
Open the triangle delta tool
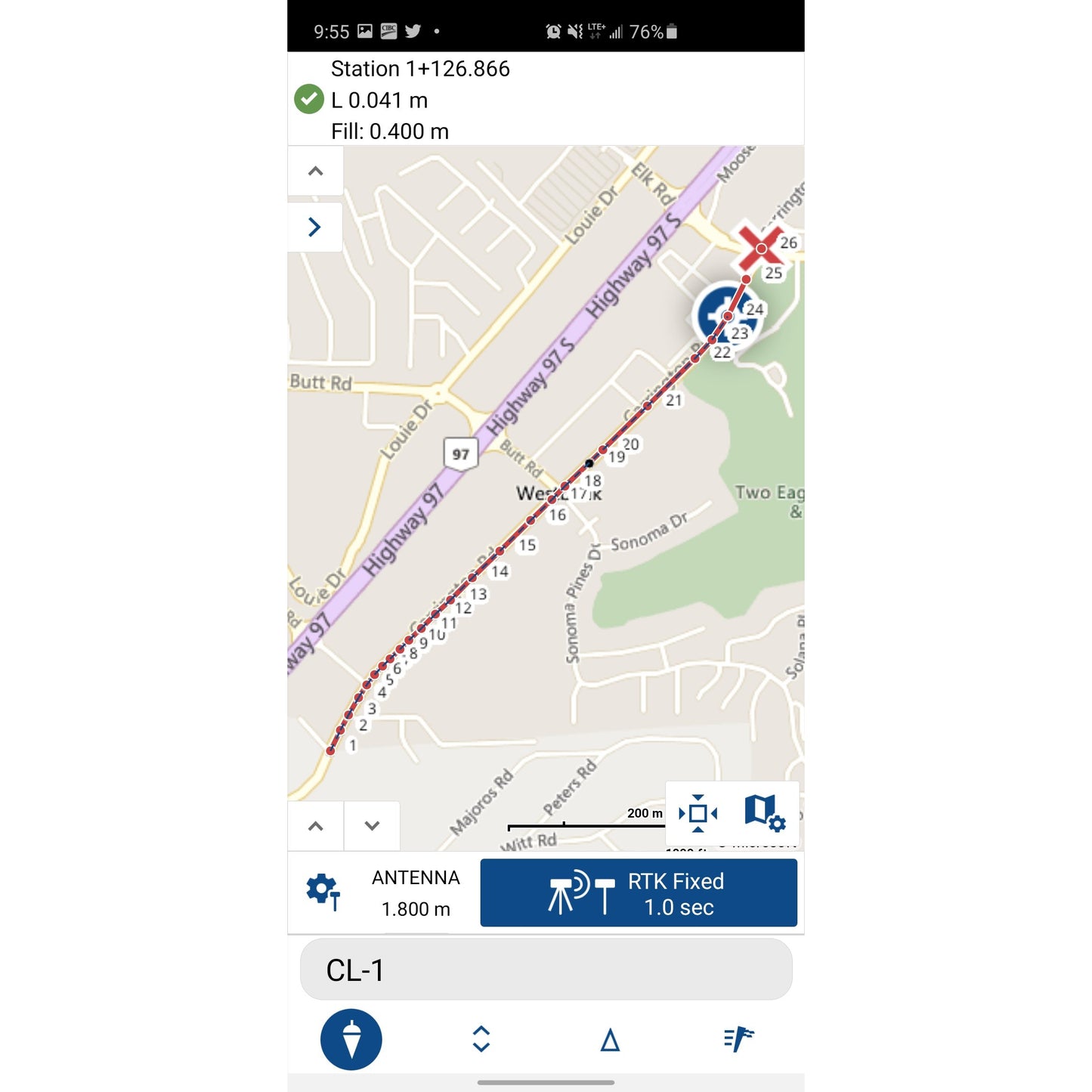click(610, 1040)
